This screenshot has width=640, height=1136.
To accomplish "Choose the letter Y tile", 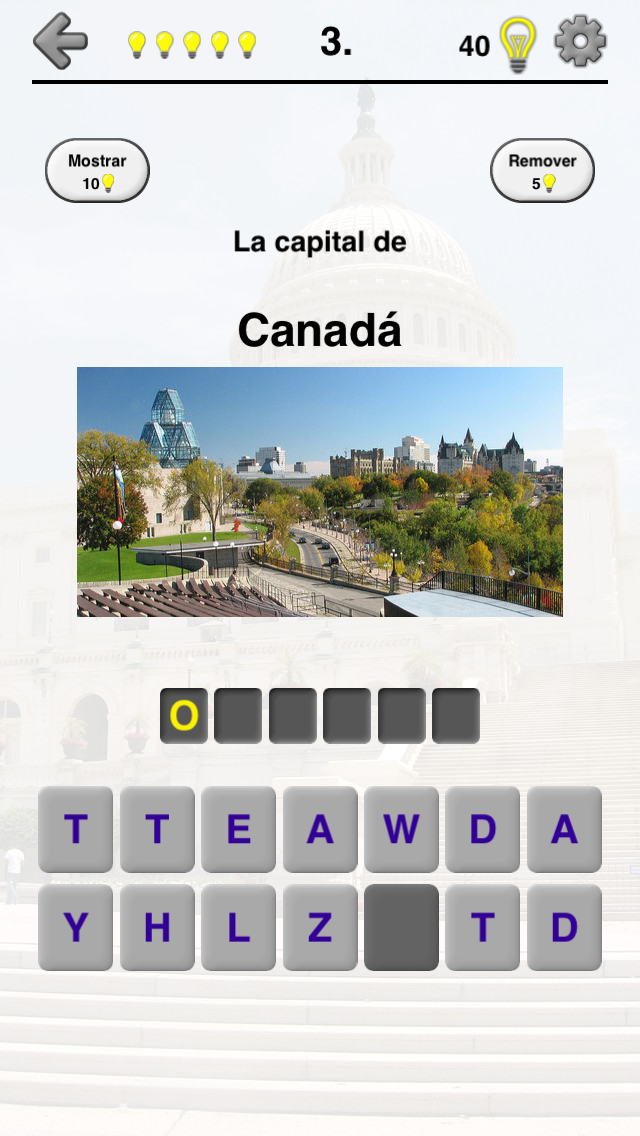I will coord(75,927).
